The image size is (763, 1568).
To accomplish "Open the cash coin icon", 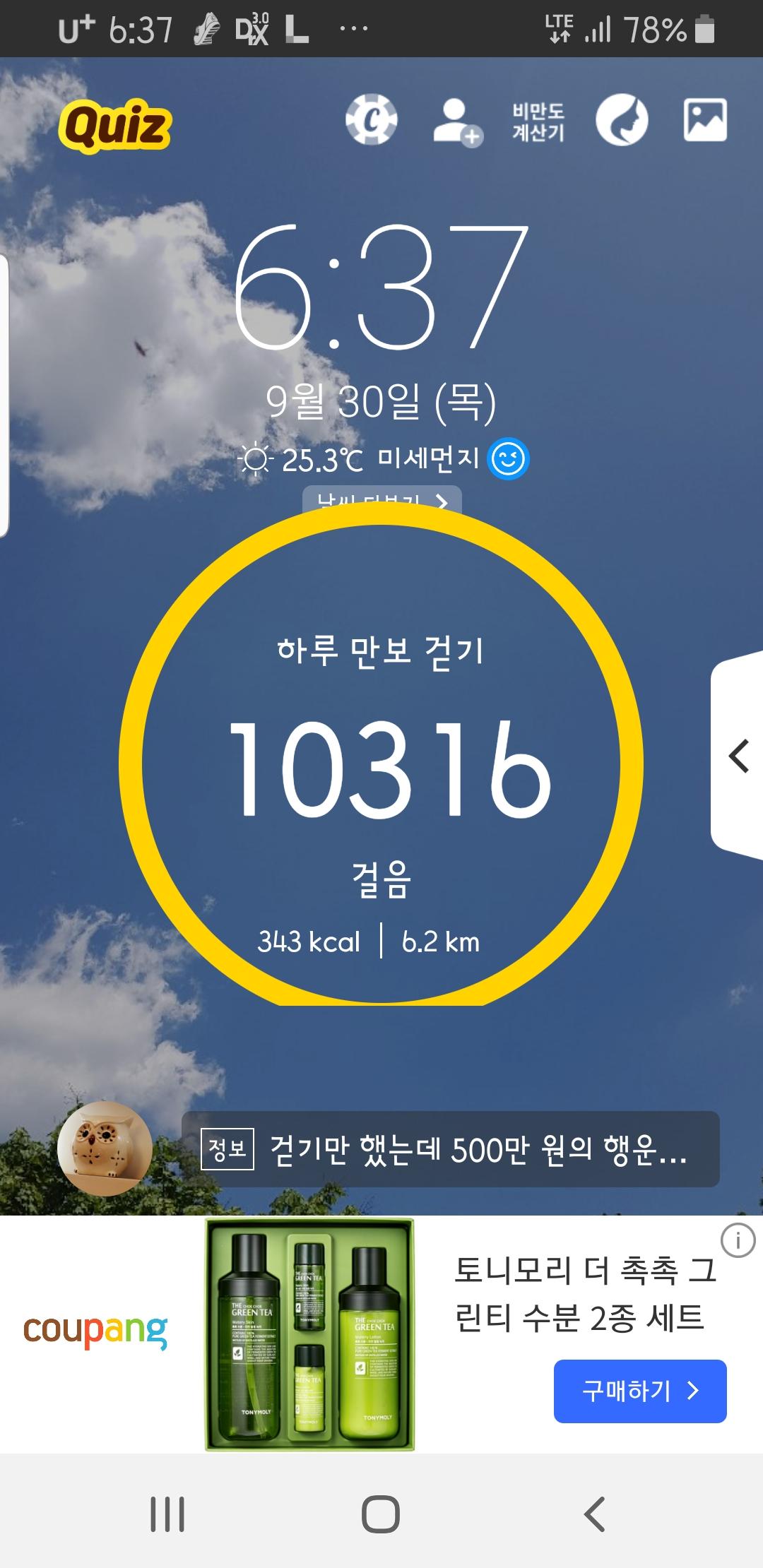I will 371,120.
